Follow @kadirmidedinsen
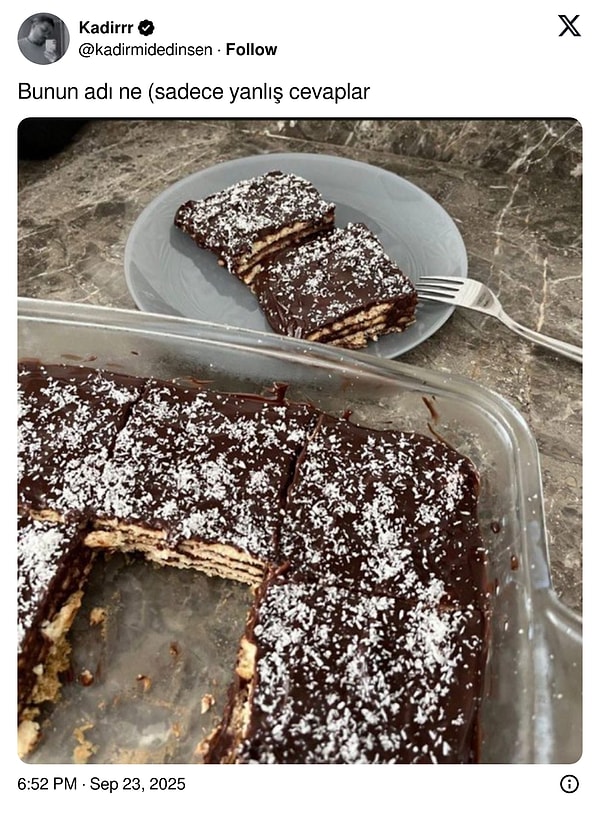The height and width of the screenshot is (814, 600). [251, 49]
